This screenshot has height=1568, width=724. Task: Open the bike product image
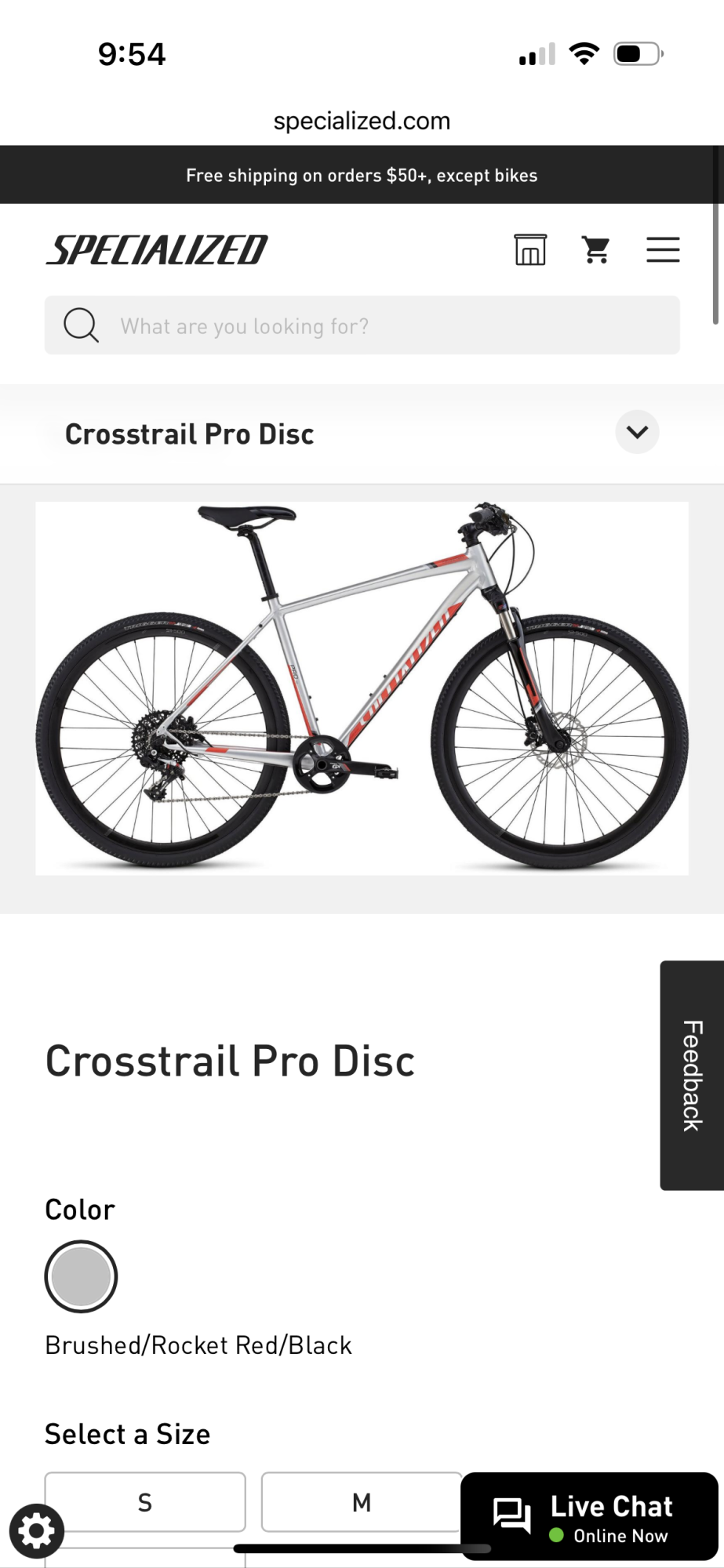(x=362, y=688)
